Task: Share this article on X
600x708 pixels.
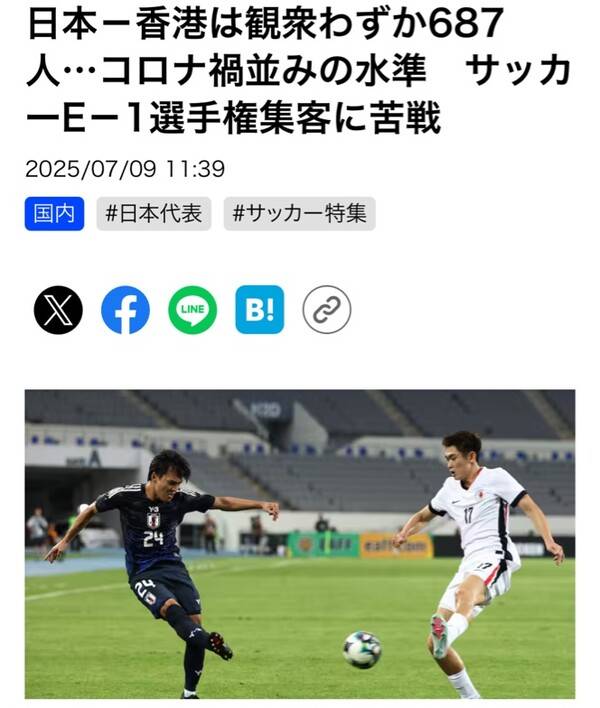Action: point(58,310)
